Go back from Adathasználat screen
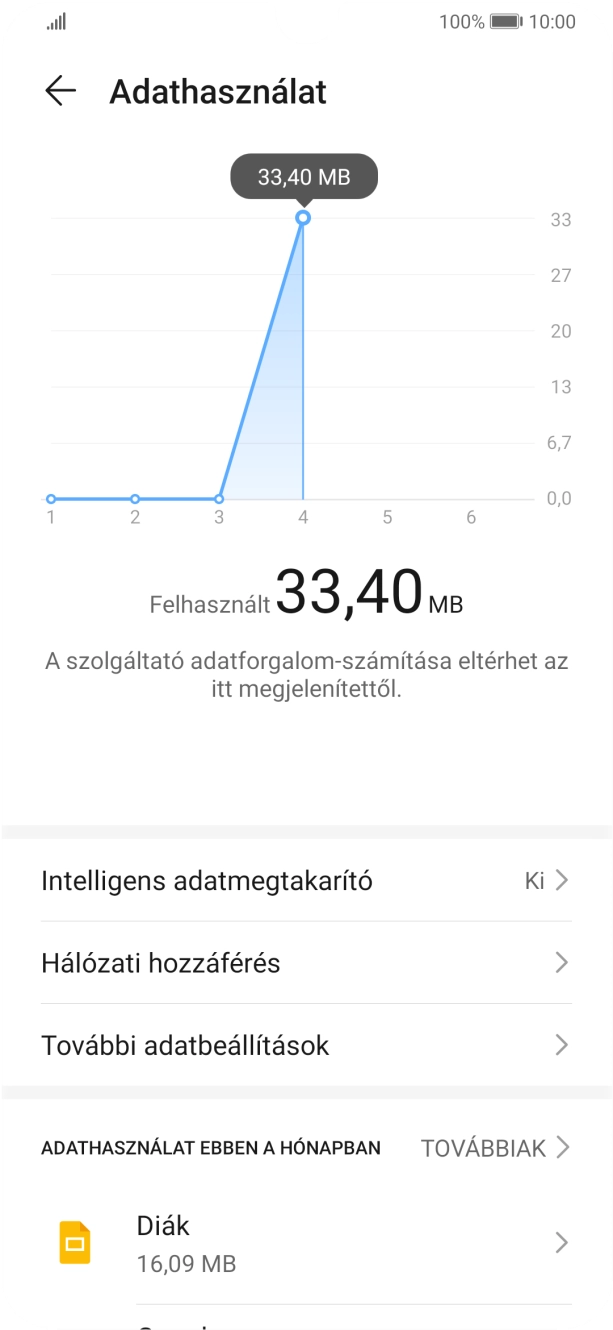 [x=60, y=92]
